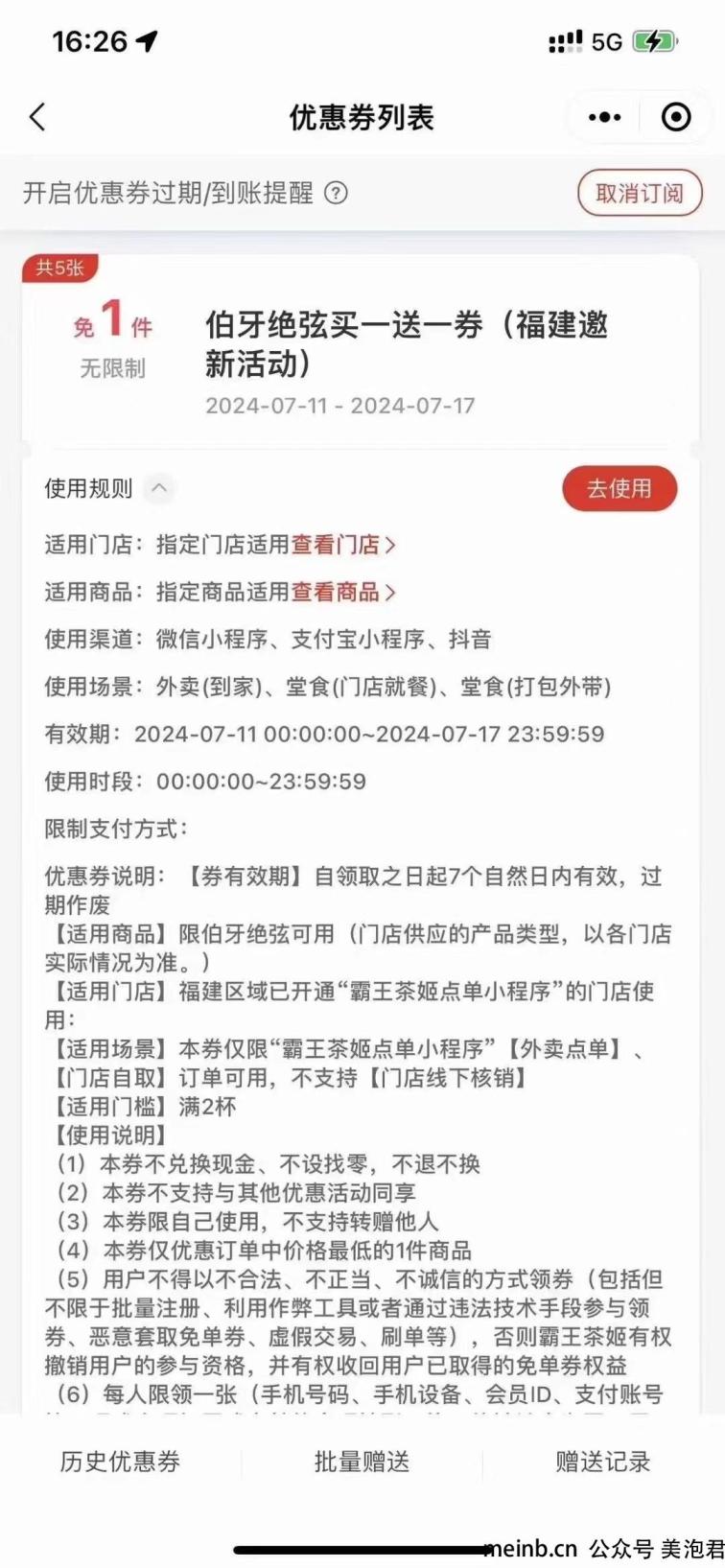Open 查看门店 to see applicable stores

pyautogui.click(x=343, y=545)
